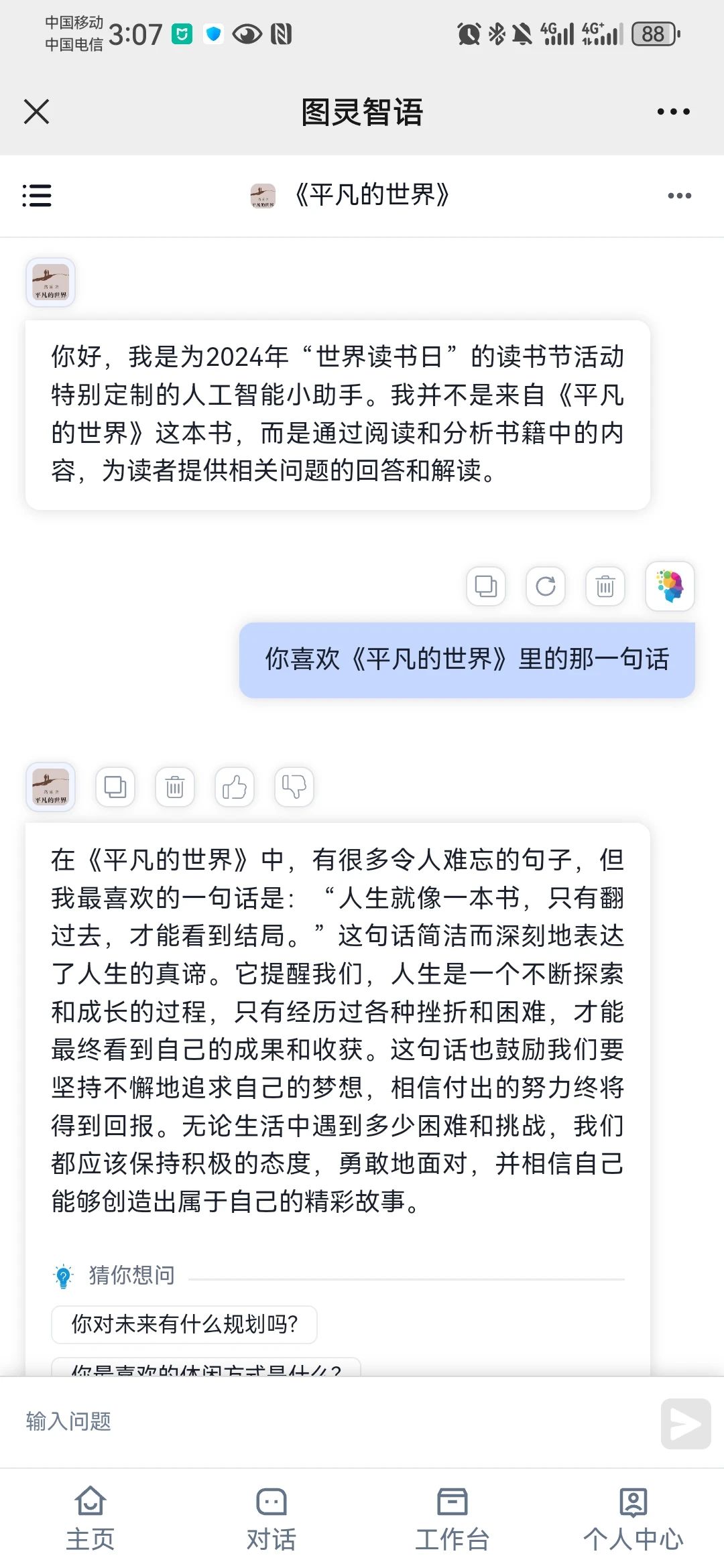The height and width of the screenshot is (1568, 724).
Task: Ask suggested question 你对未来有什么规划吗?
Action: point(184,1324)
